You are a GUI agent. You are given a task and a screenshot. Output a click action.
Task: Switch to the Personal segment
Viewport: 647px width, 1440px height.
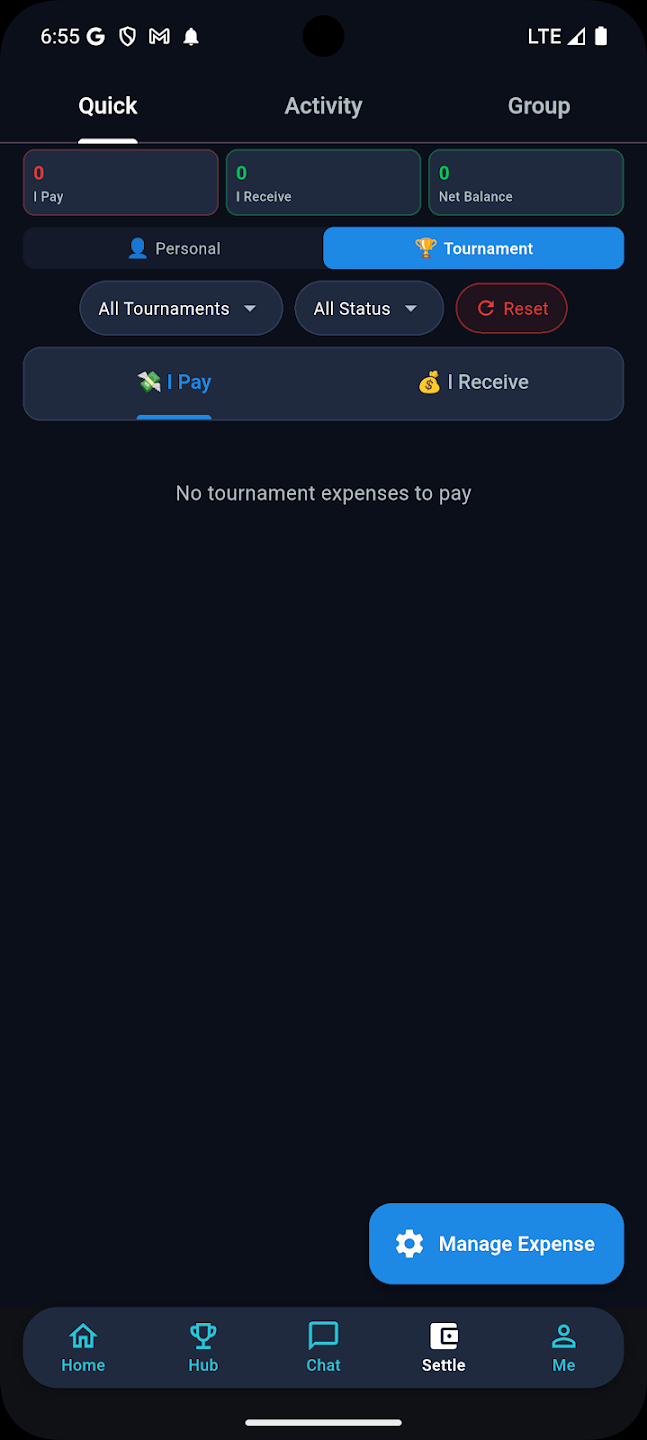[x=174, y=249]
